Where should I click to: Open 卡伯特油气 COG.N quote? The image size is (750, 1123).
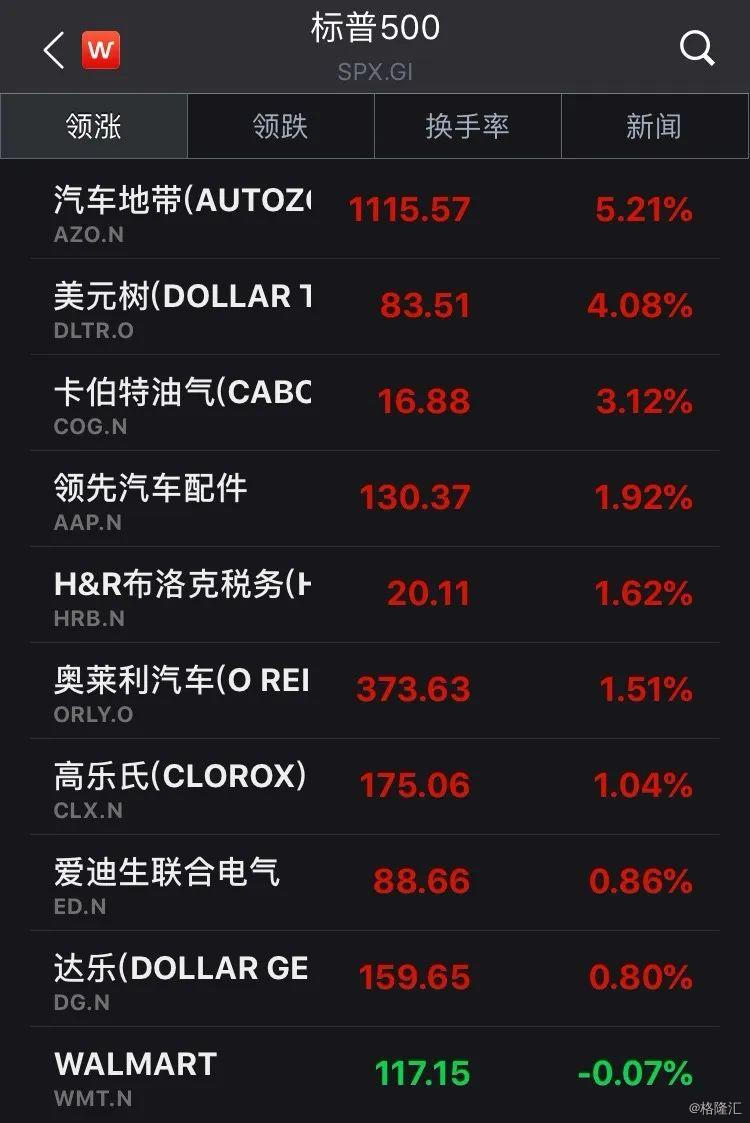pyautogui.click(x=375, y=403)
